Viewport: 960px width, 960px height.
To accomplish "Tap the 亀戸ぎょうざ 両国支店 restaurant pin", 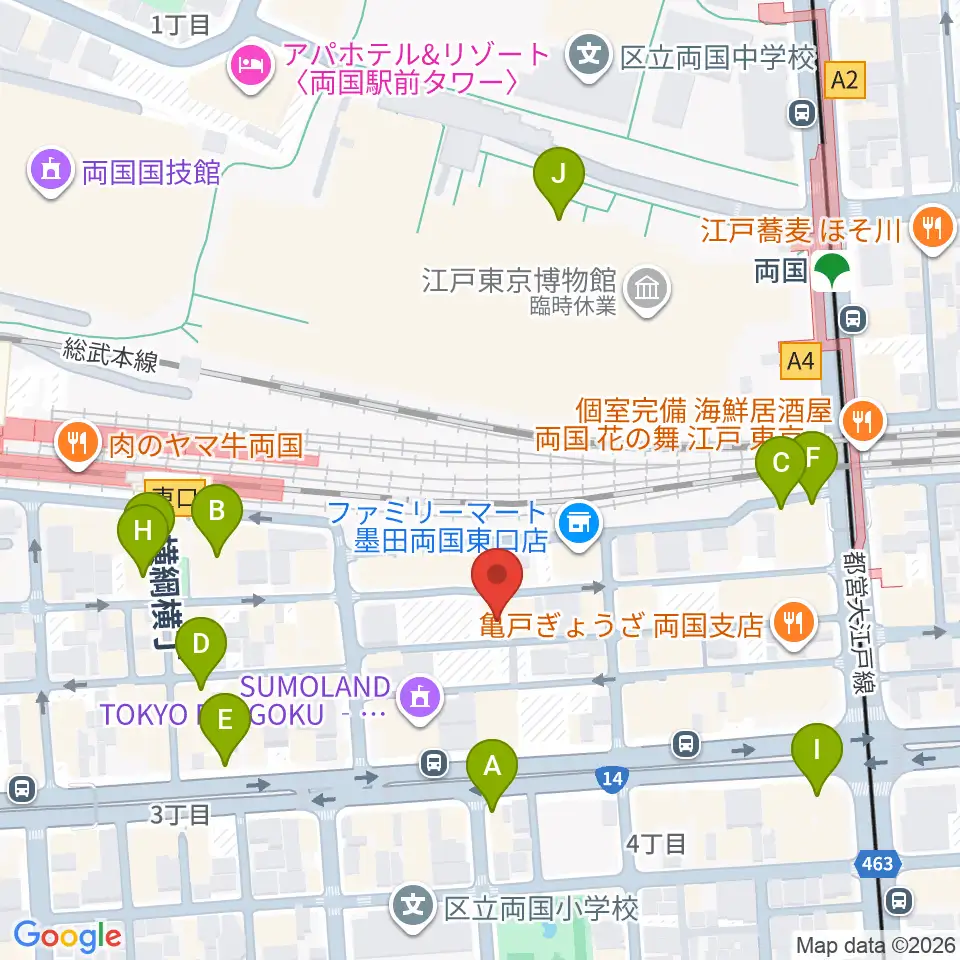I will tap(794, 624).
